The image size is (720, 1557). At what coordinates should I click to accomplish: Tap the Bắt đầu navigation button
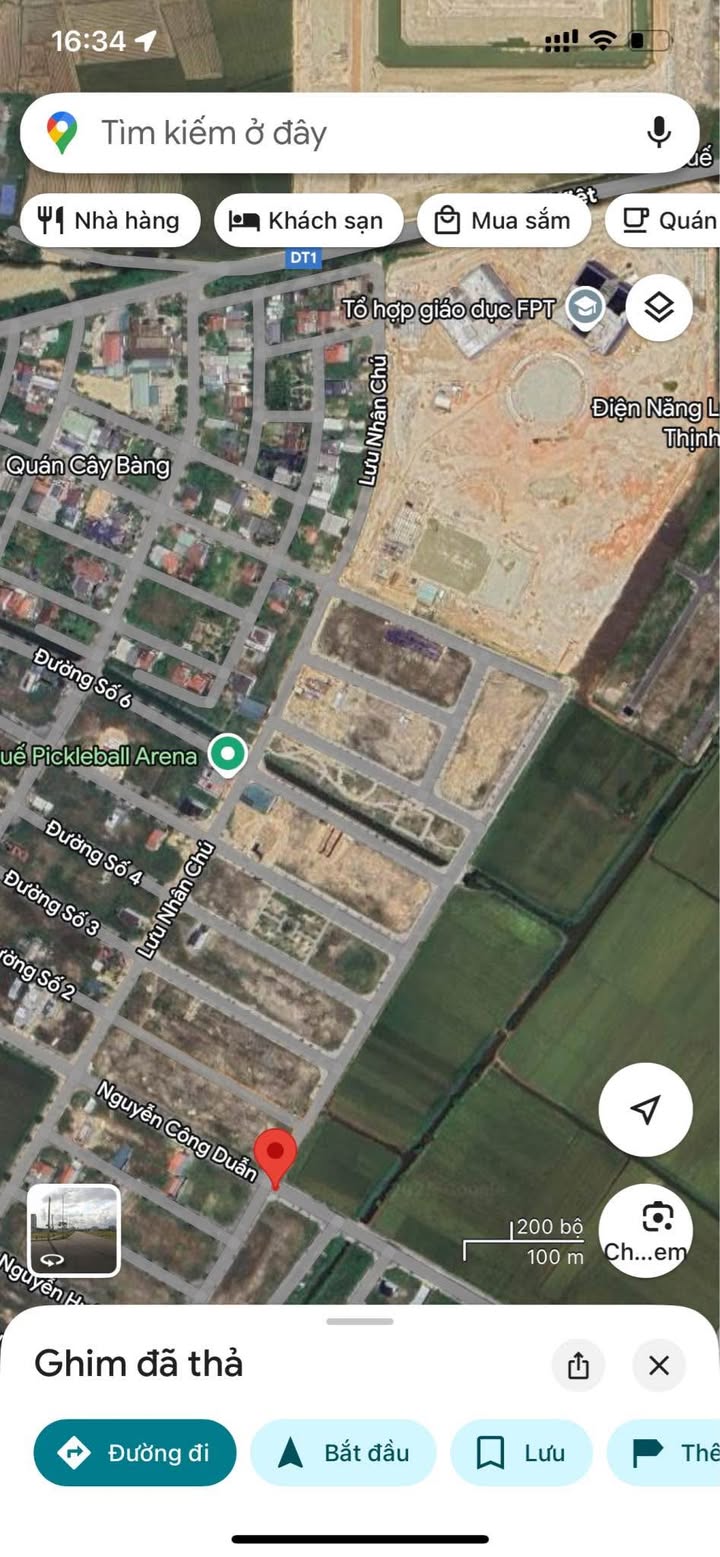343,1453
